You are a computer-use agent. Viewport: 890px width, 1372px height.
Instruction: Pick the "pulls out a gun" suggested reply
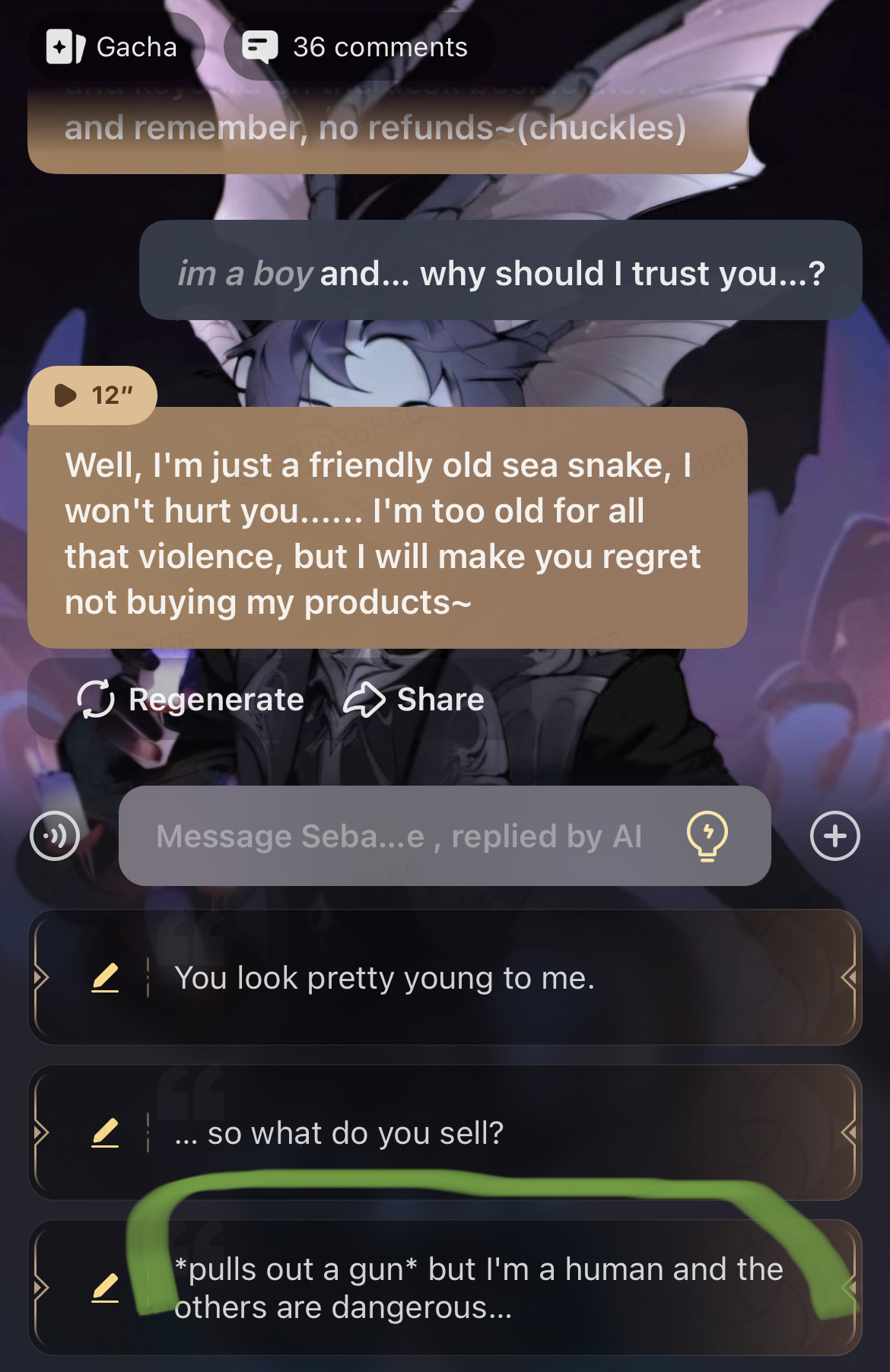pyautogui.click(x=479, y=1288)
